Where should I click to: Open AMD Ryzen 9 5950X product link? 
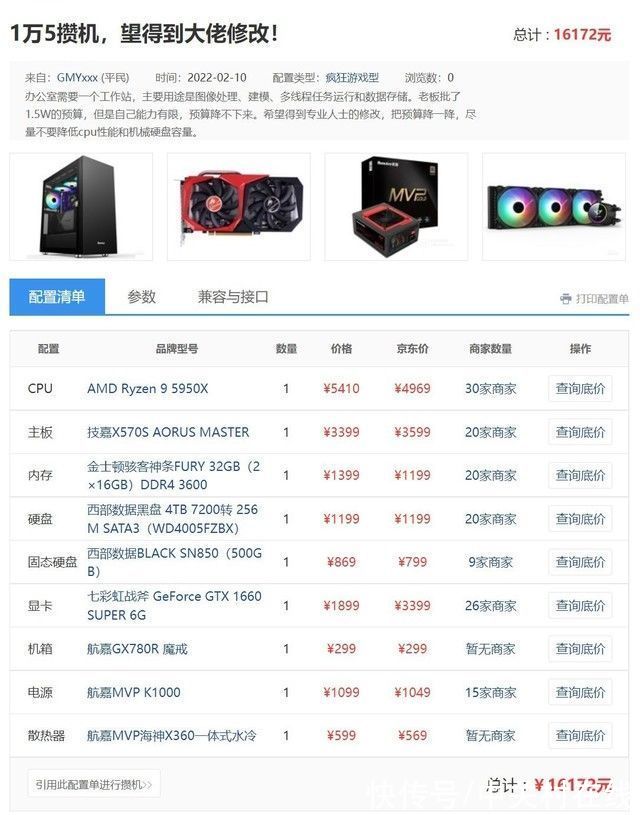[147, 389]
